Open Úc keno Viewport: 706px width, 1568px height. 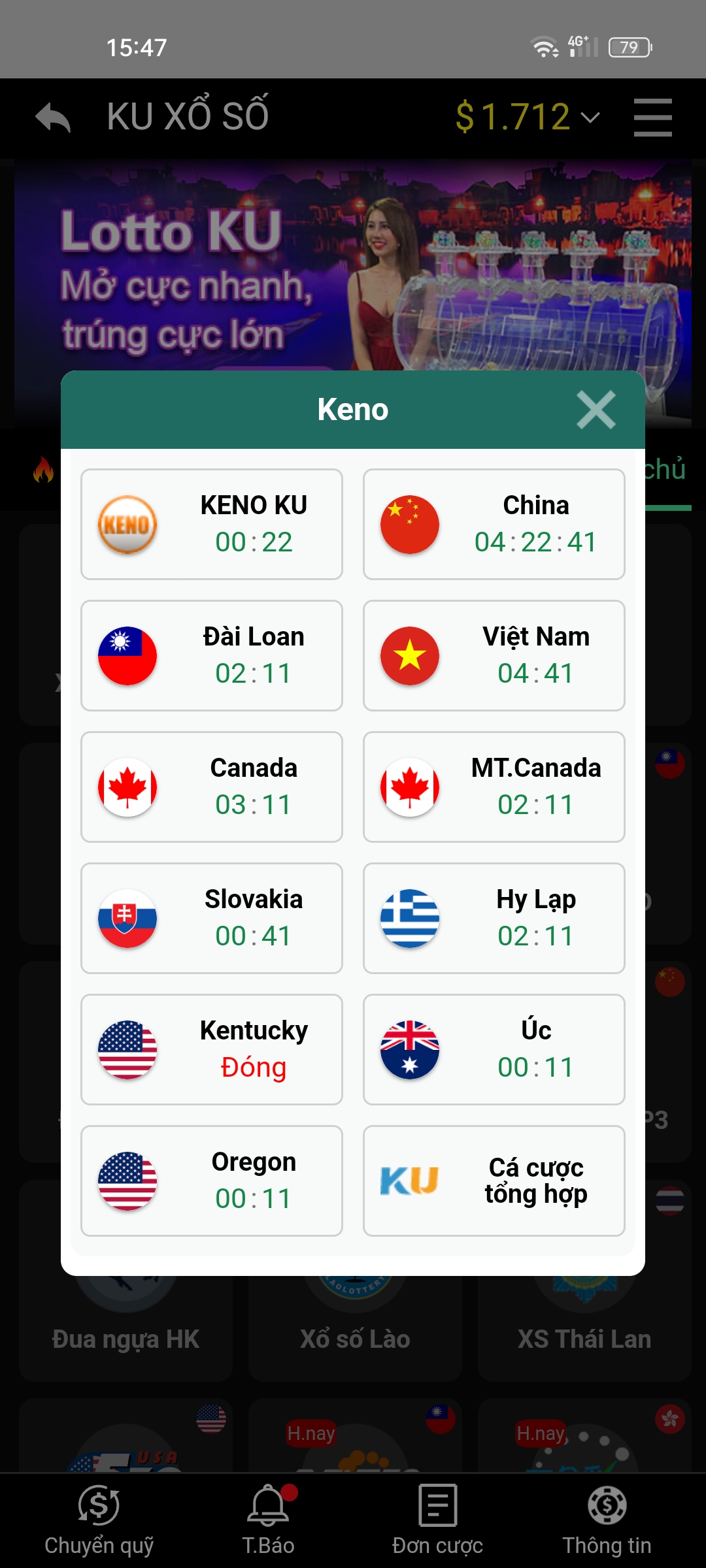[494, 1049]
